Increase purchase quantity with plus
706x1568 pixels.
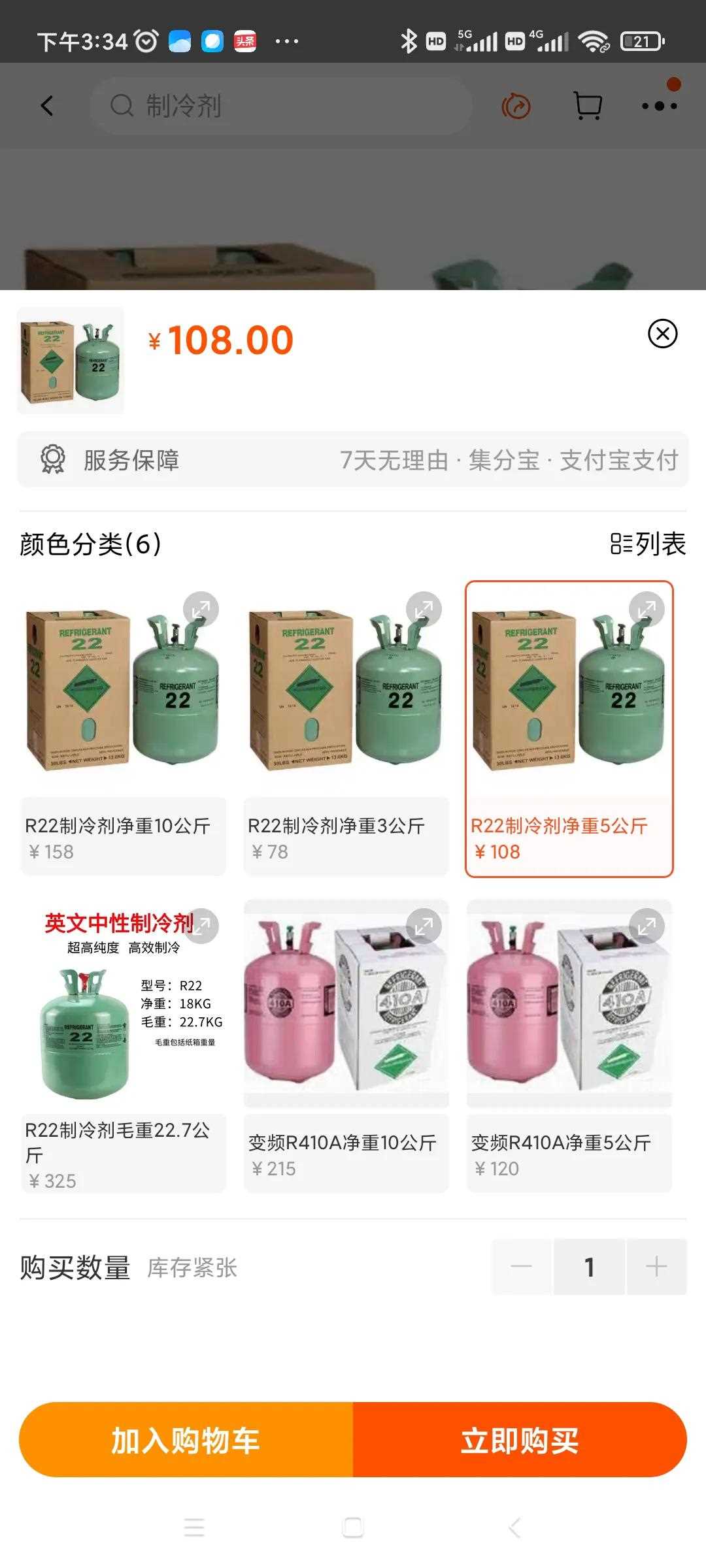[x=656, y=1266]
